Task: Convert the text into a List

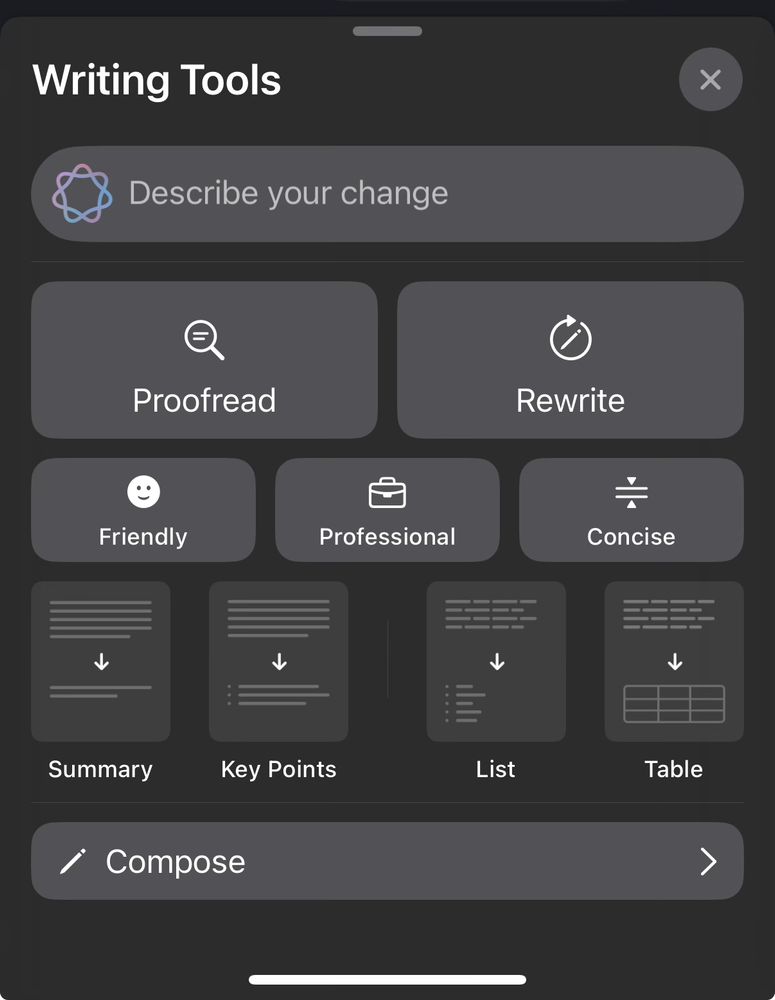Action: [496, 681]
